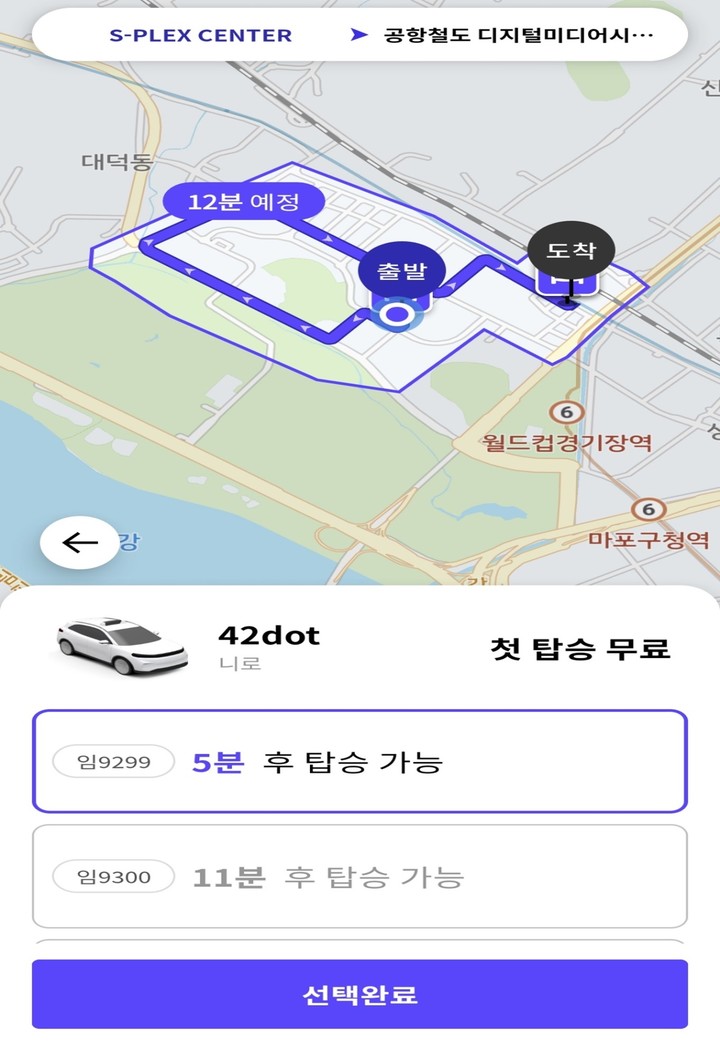Open the S-PLEX CENTER route bar
Viewport: 720px width, 1045px height.
tap(360, 35)
